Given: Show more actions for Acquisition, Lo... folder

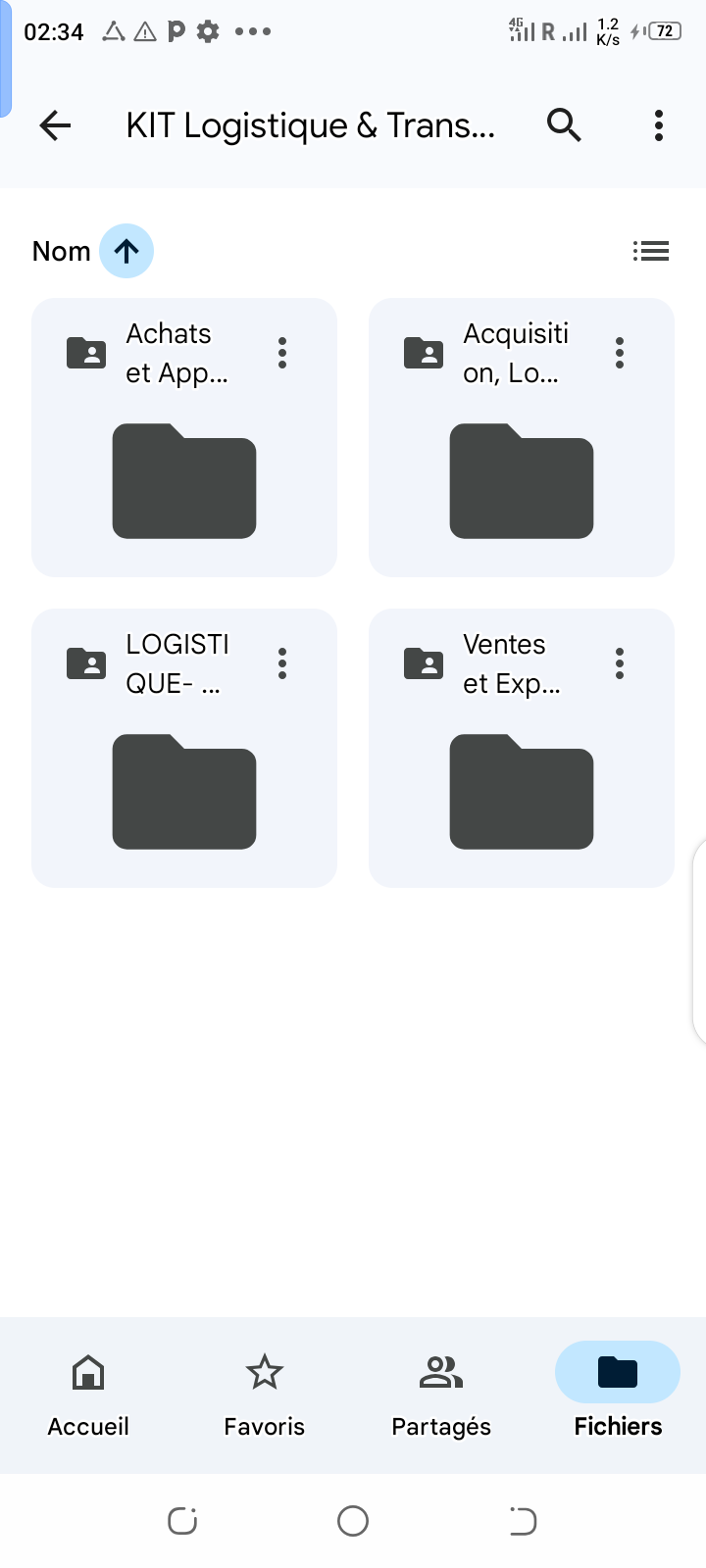Looking at the screenshot, I should (620, 353).
